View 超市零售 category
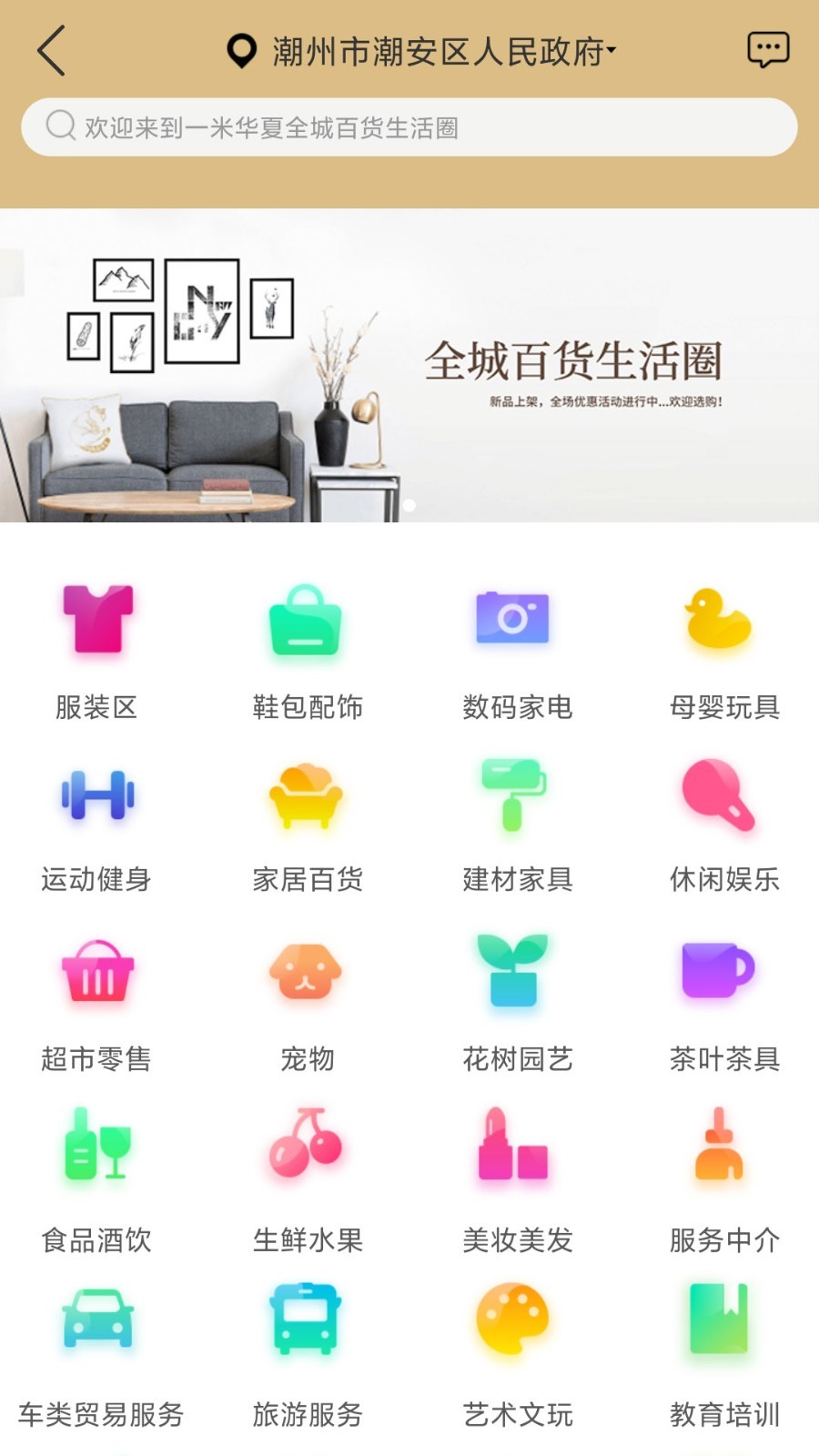The height and width of the screenshot is (1456, 819). click(97, 1001)
